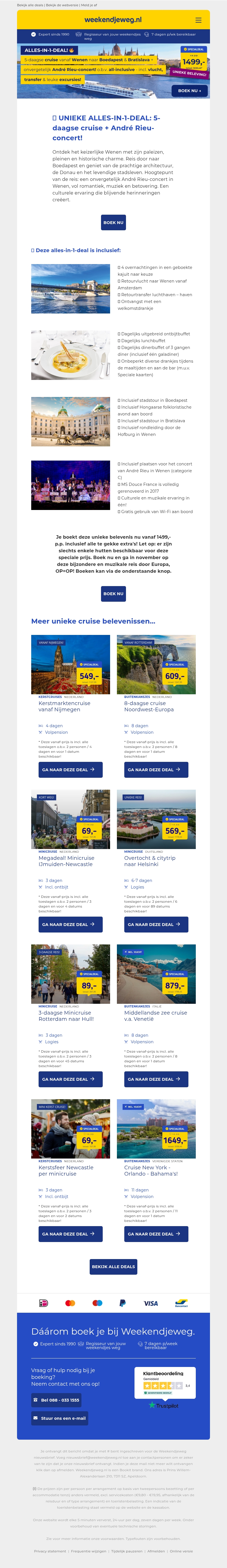Open the Kerstmarktcruise Nijmegen deal image
The height and width of the screenshot is (1568, 227).
(70, 664)
